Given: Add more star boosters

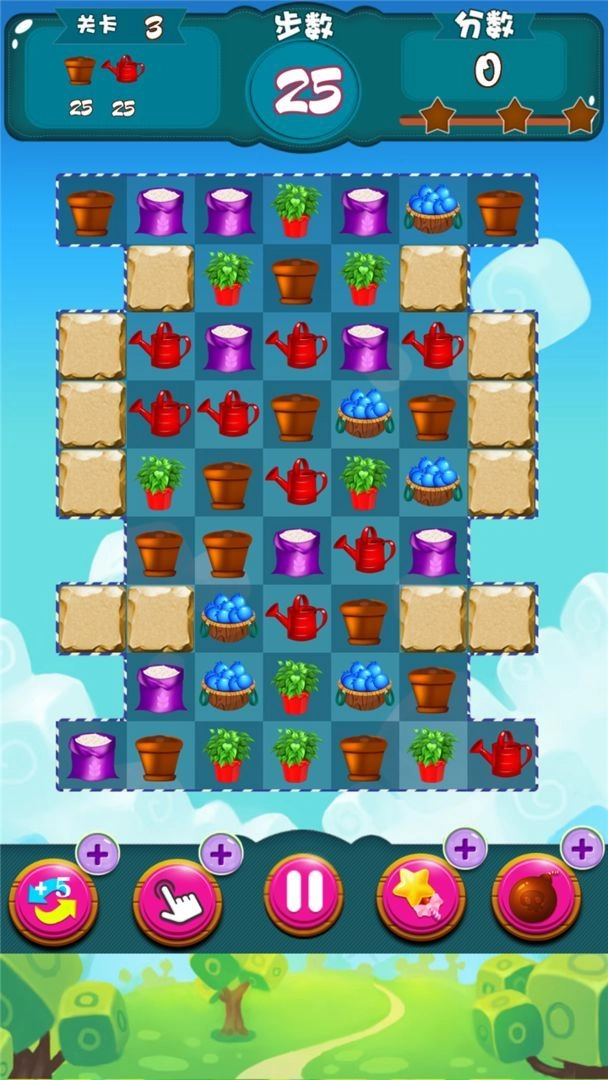Looking at the screenshot, I should pos(465,850).
